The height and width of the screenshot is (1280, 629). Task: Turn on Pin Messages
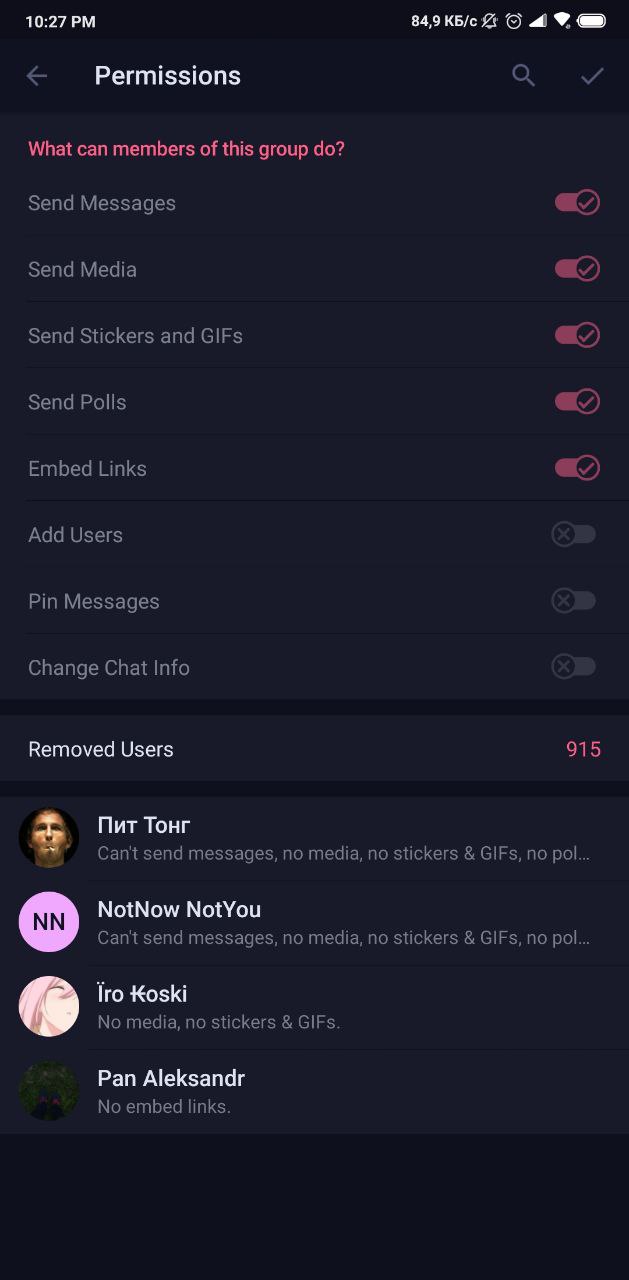click(574, 601)
